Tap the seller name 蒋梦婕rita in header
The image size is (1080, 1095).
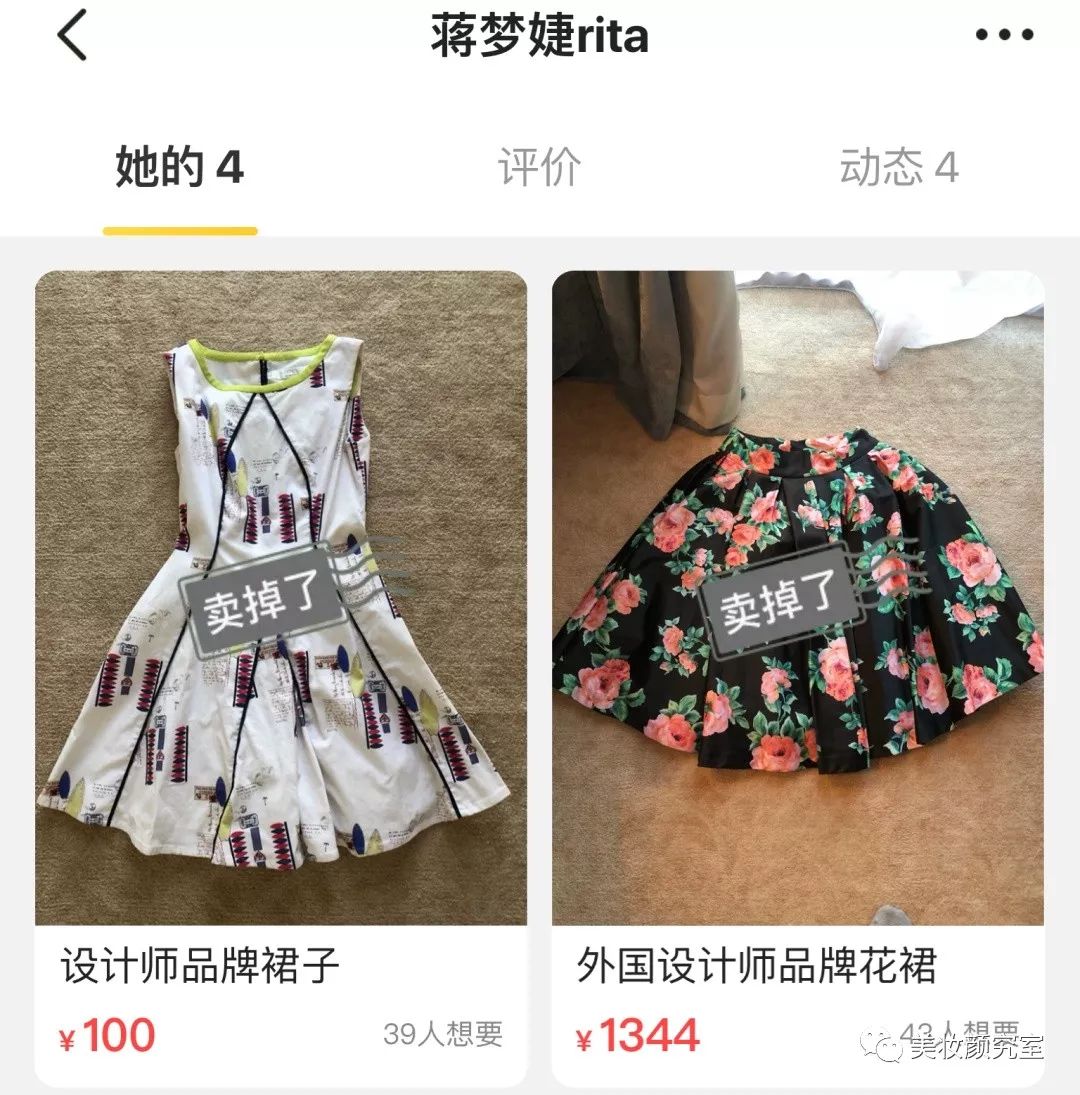point(540,34)
